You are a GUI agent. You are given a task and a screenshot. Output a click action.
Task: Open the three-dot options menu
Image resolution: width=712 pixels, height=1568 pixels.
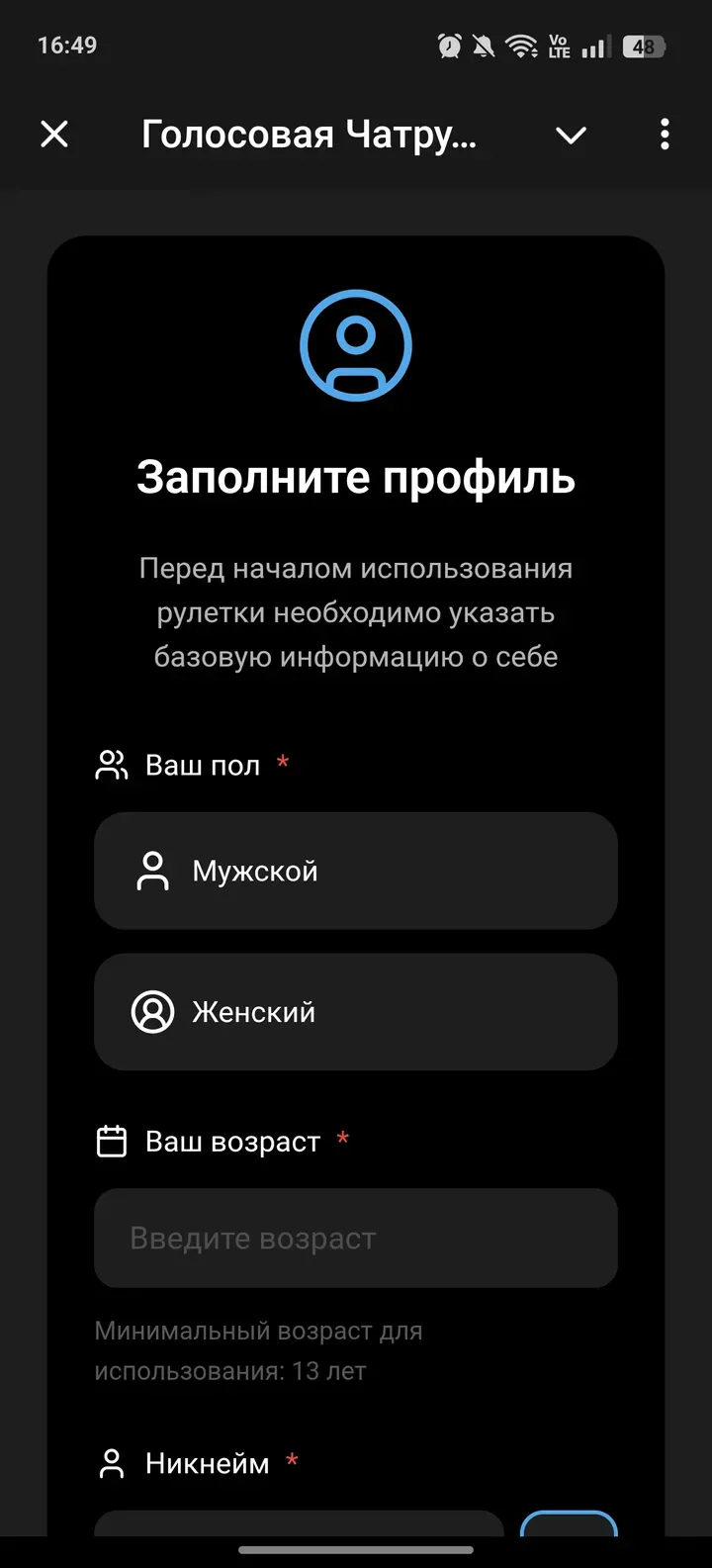665,136
